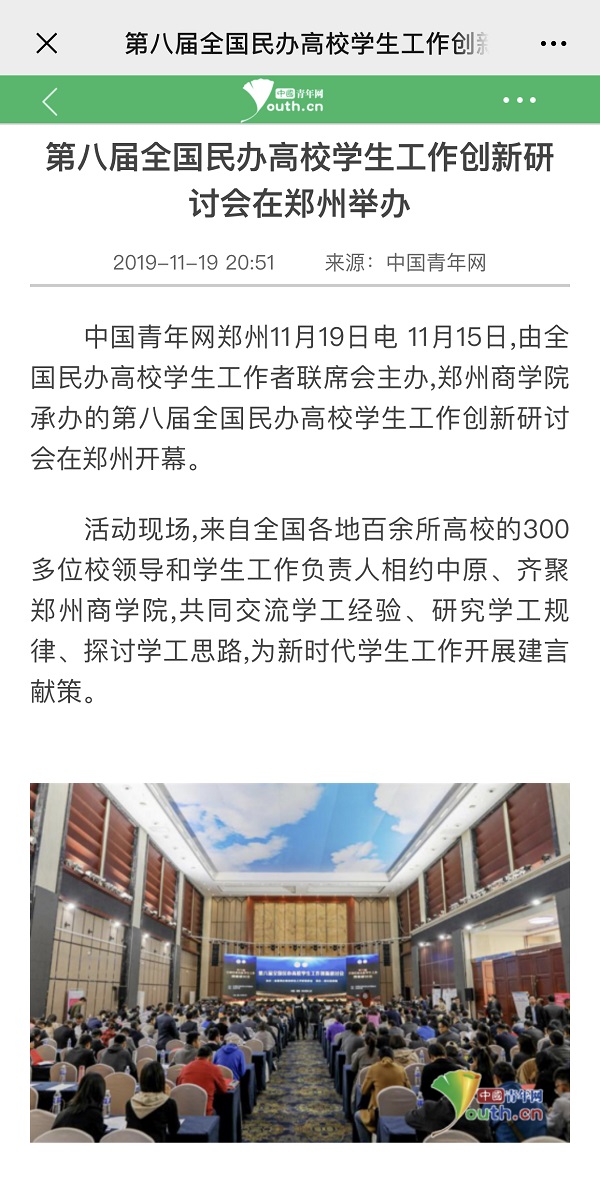Open the green bar's more menu

pyautogui.click(x=520, y=101)
